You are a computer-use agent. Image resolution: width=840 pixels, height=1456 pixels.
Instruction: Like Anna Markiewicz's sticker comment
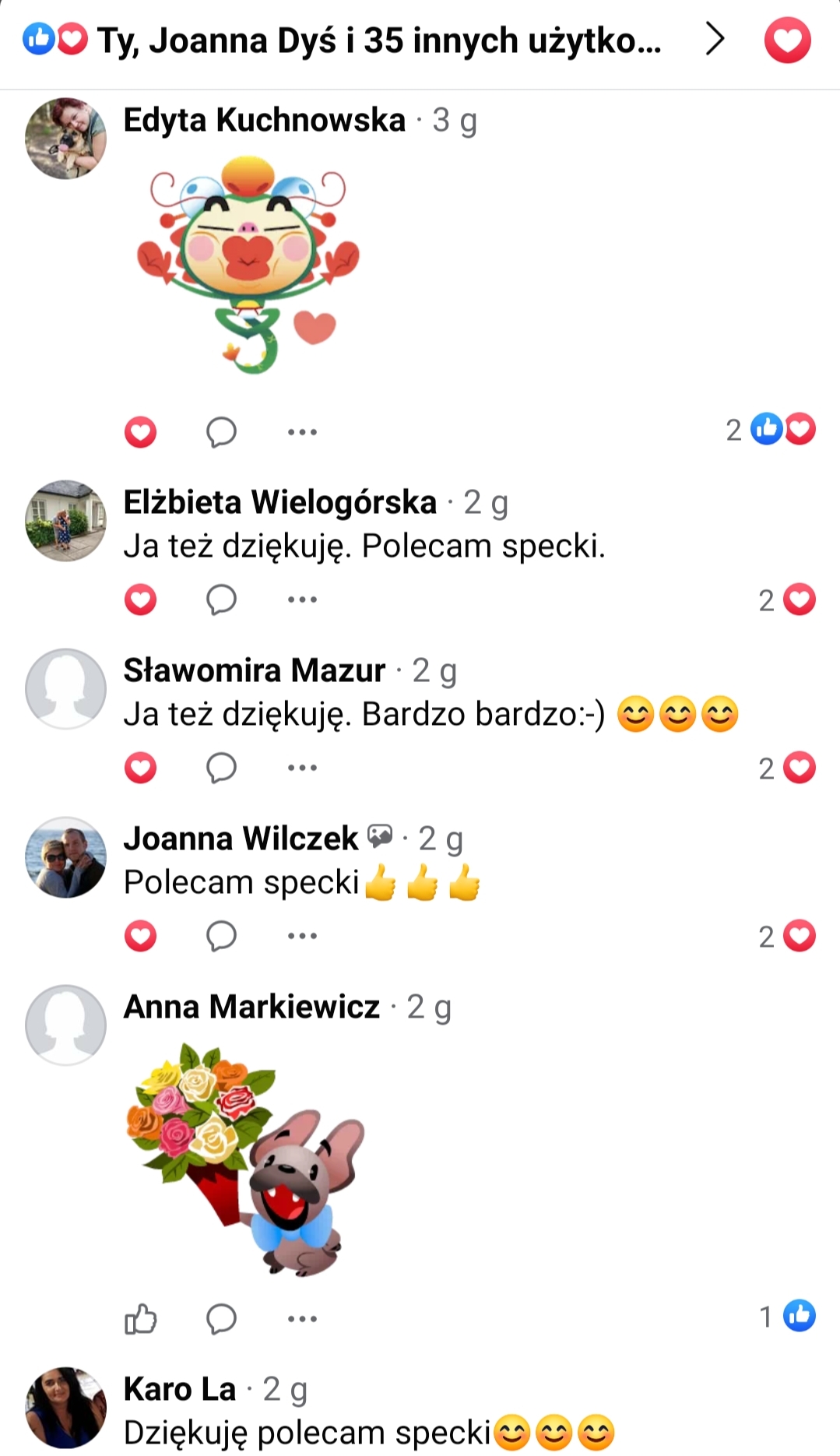(141, 1319)
